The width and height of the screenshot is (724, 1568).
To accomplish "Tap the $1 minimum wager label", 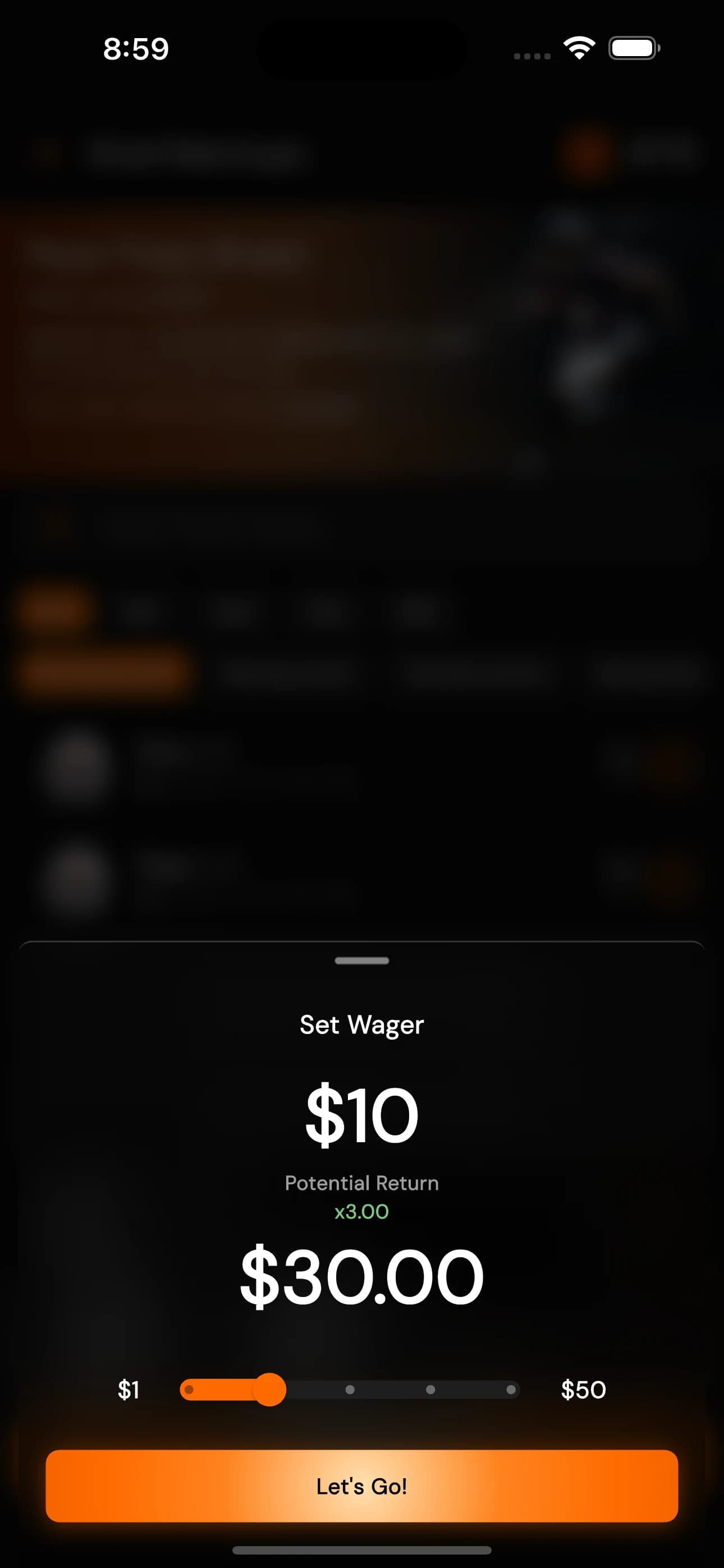I will (129, 1390).
